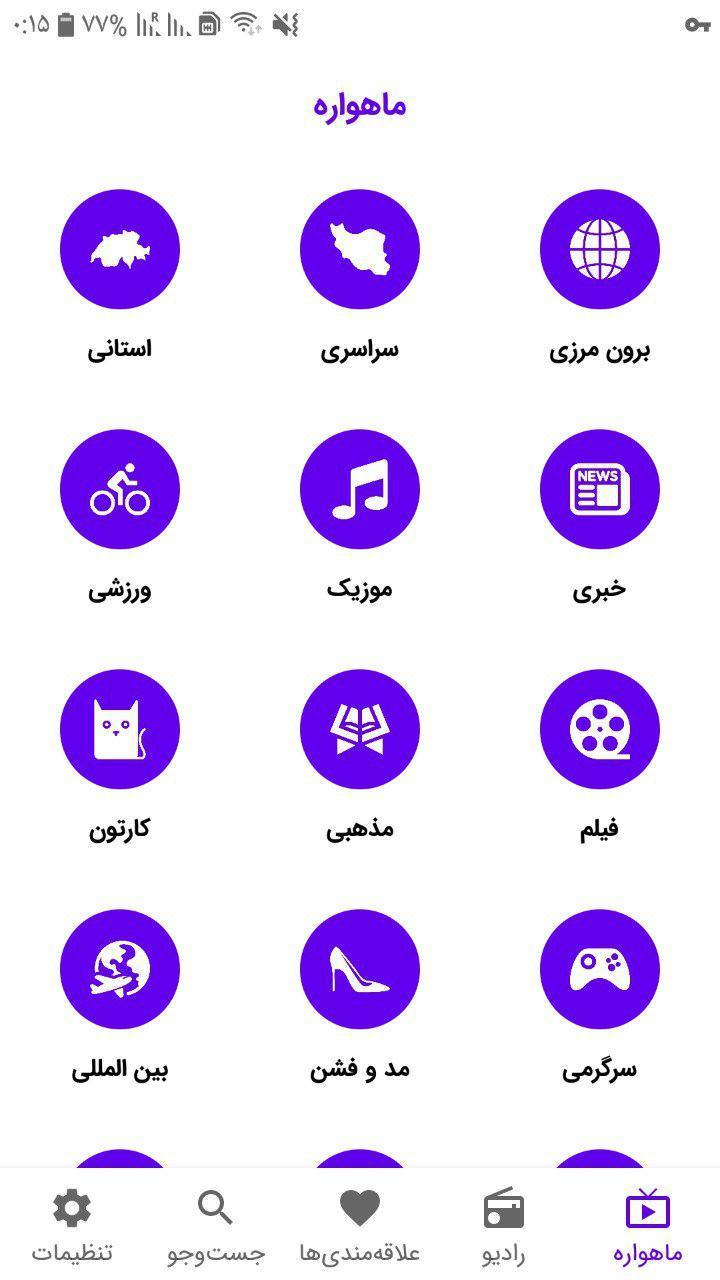Go to the علاقه‌مندی‌ها (favorites) tab

[360, 1226]
